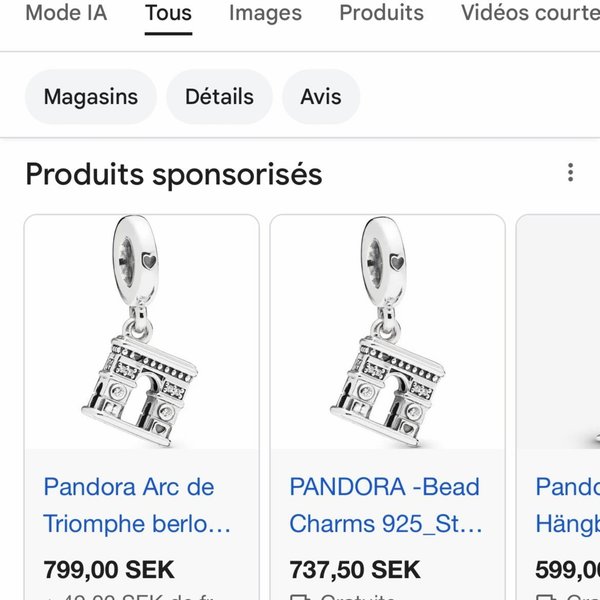Select the Tous tab
The width and height of the screenshot is (600, 600).
tap(168, 14)
